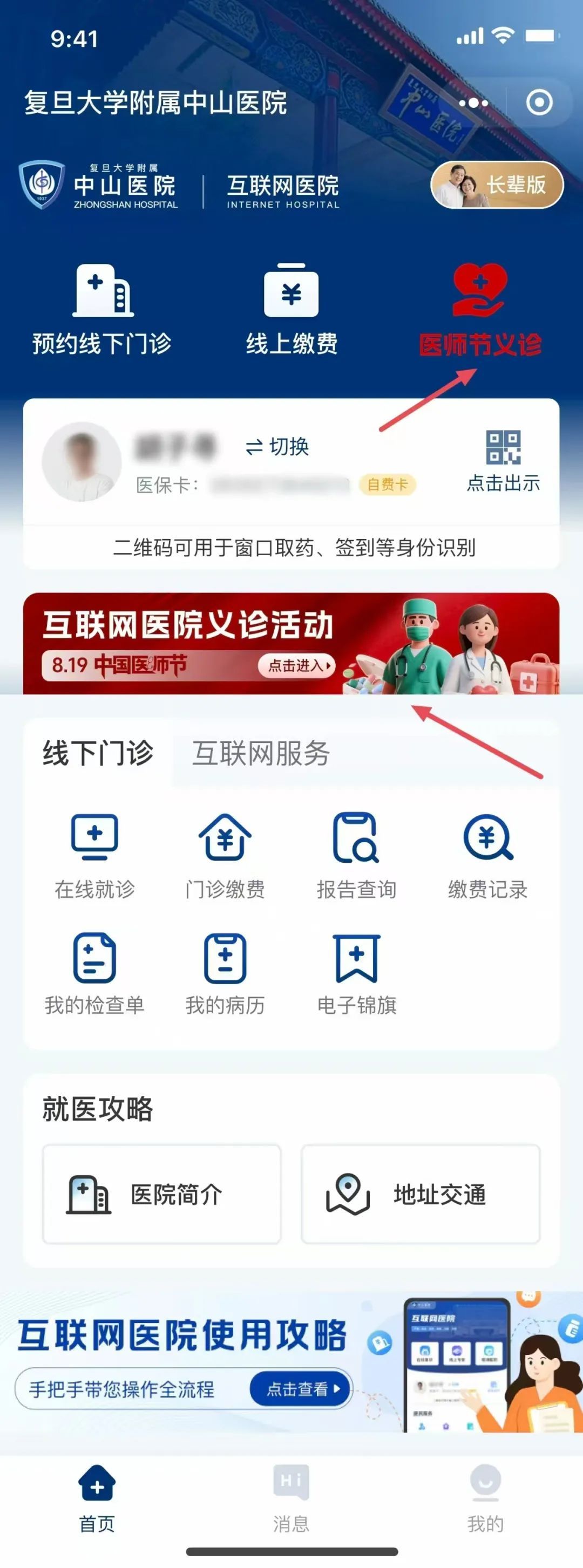Open the 互联网医院义诊活动 banner
The height and width of the screenshot is (1568, 583).
(x=291, y=643)
